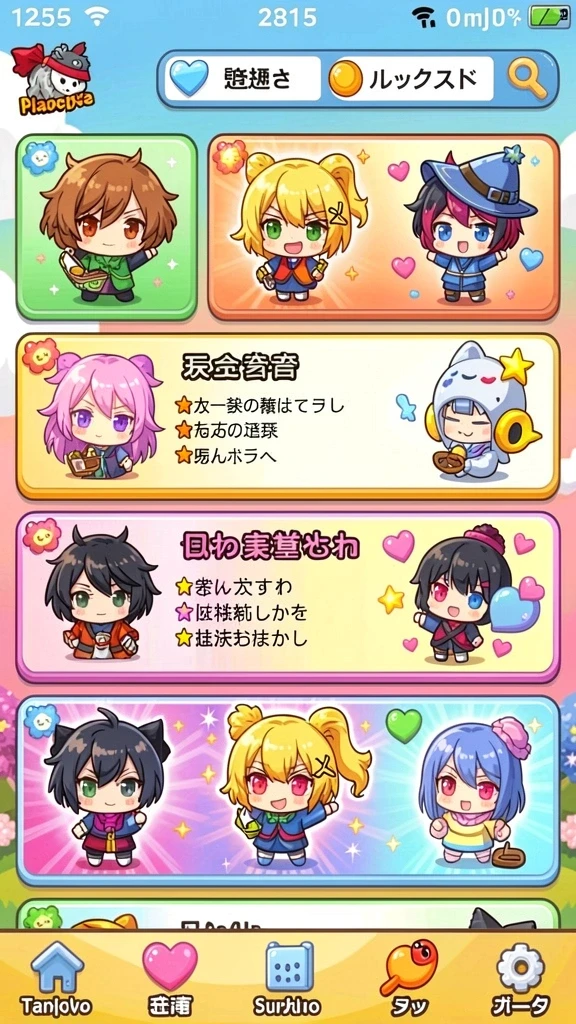
Task: Open the rainbow card with three characters
Action: coord(288,790)
